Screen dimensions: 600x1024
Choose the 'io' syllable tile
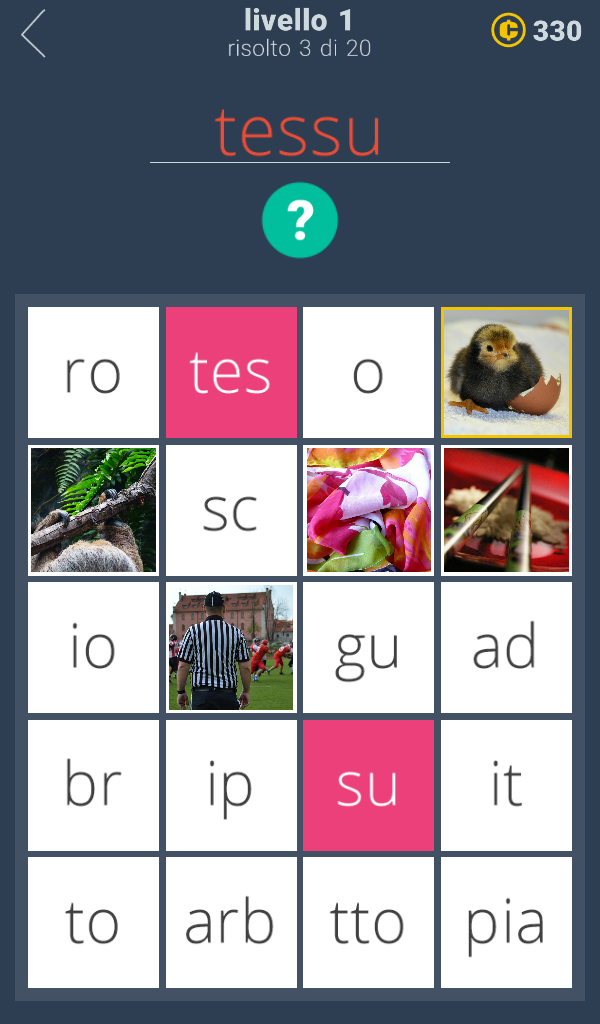93,647
